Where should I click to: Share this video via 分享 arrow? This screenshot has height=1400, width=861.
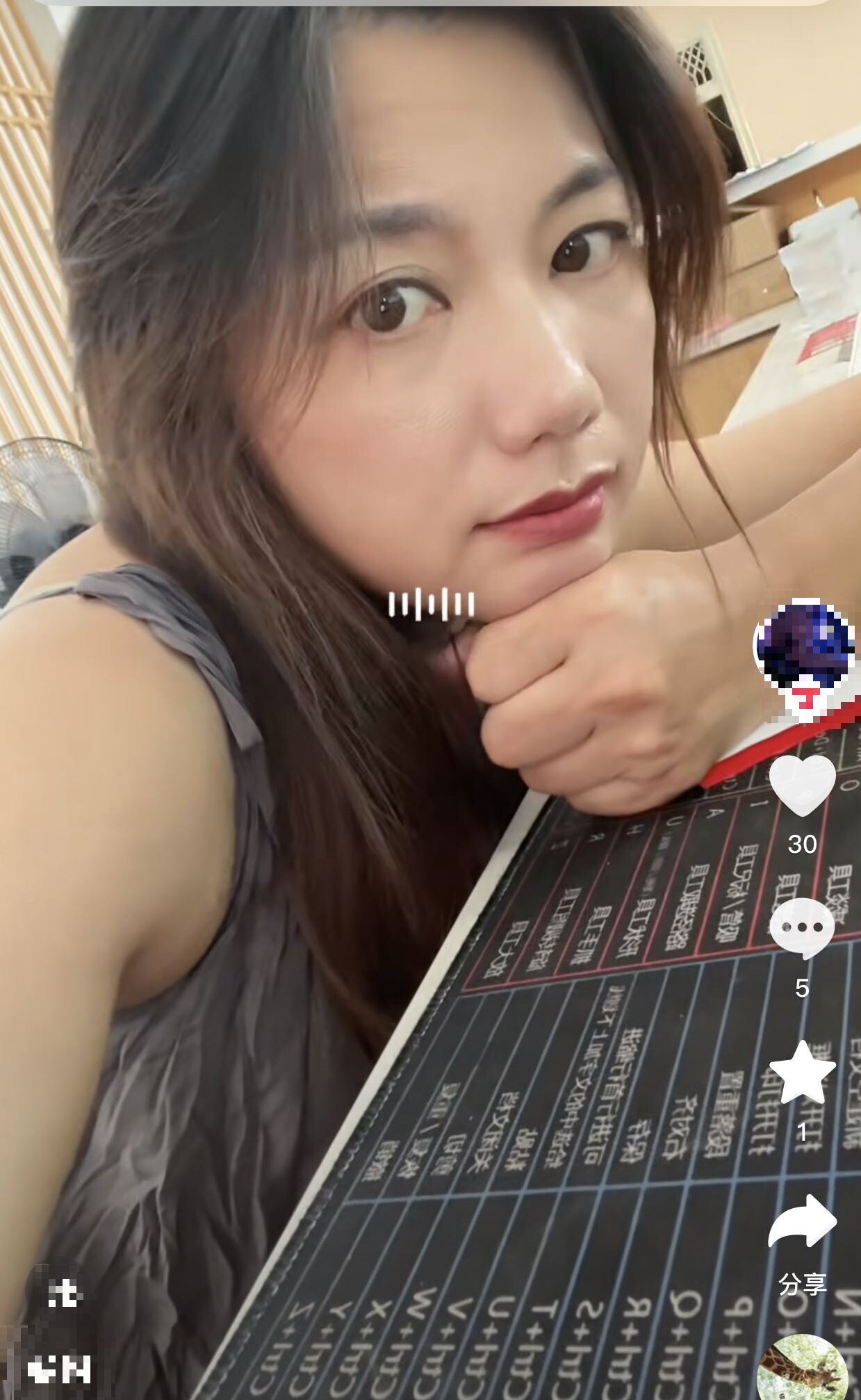(x=802, y=1222)
